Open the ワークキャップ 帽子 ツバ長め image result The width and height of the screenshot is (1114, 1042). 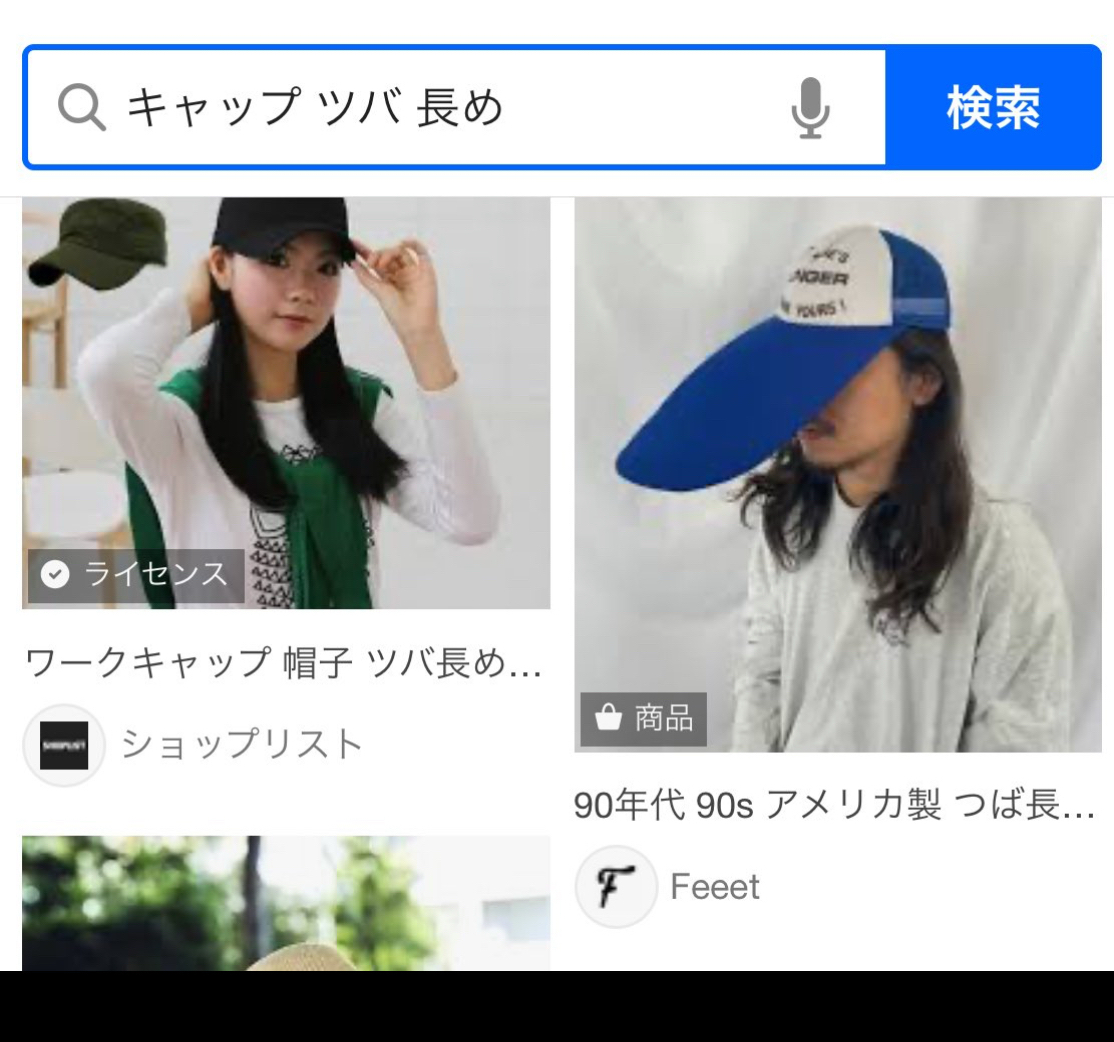coord(285,402)
